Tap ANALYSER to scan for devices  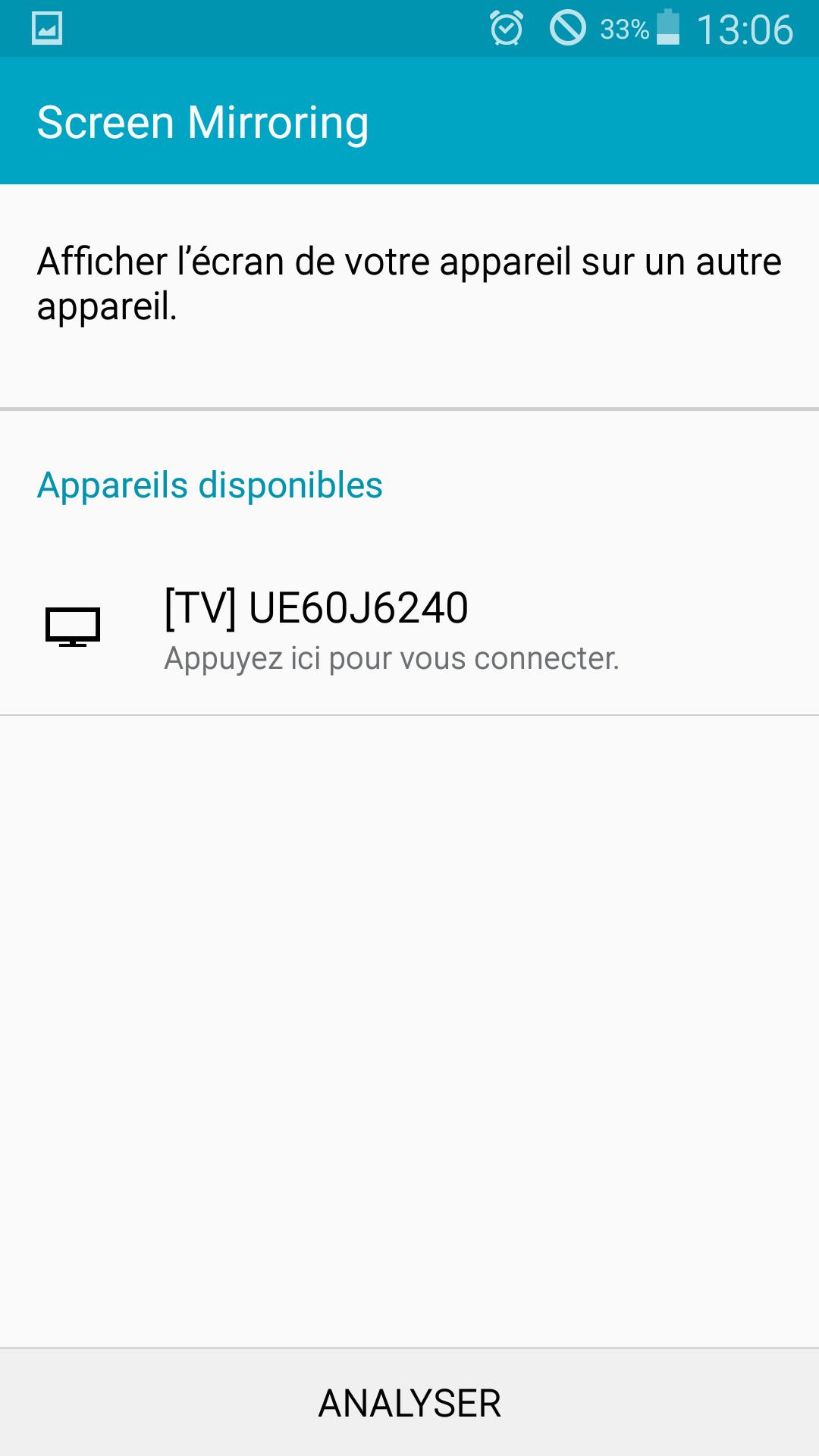409,1401
